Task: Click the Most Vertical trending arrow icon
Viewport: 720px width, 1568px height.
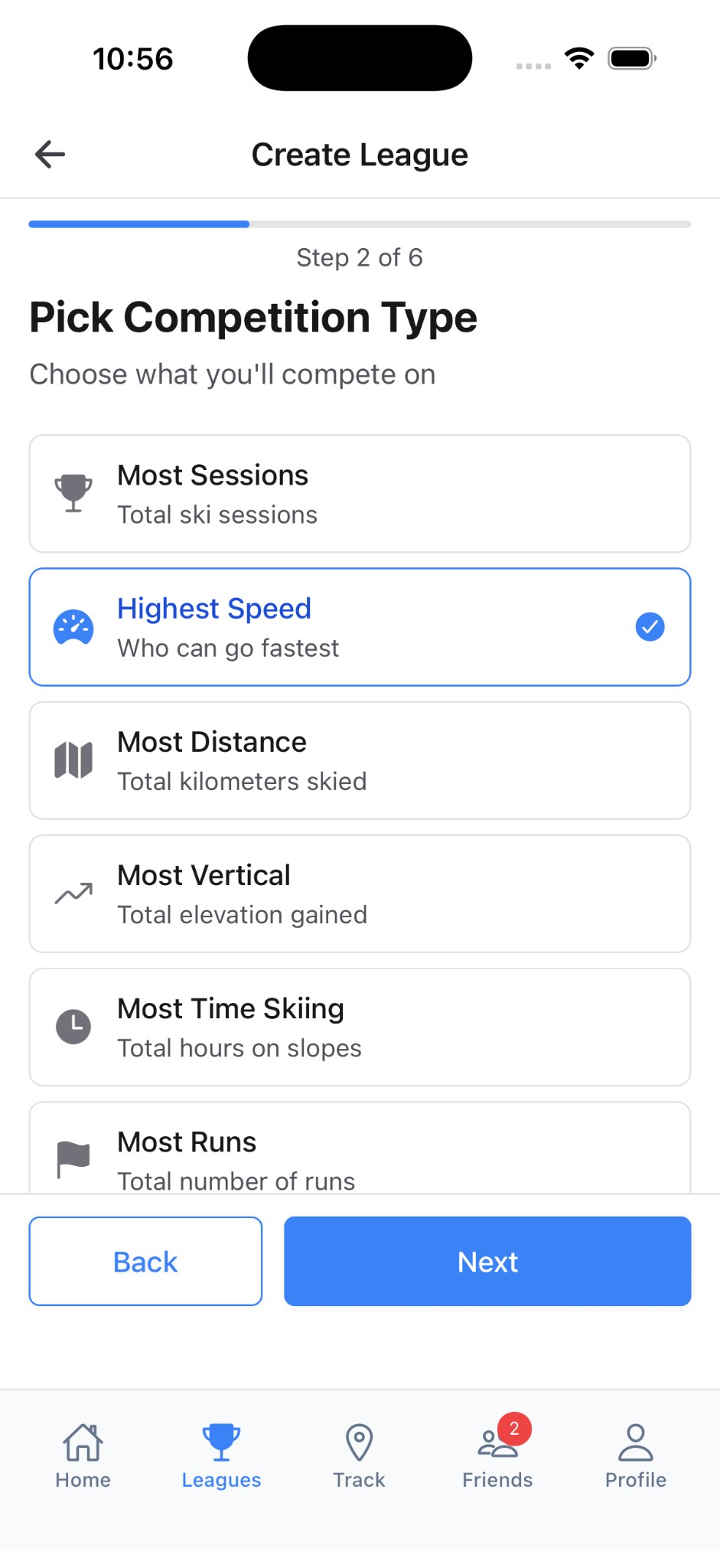Action: click(73, 892)
